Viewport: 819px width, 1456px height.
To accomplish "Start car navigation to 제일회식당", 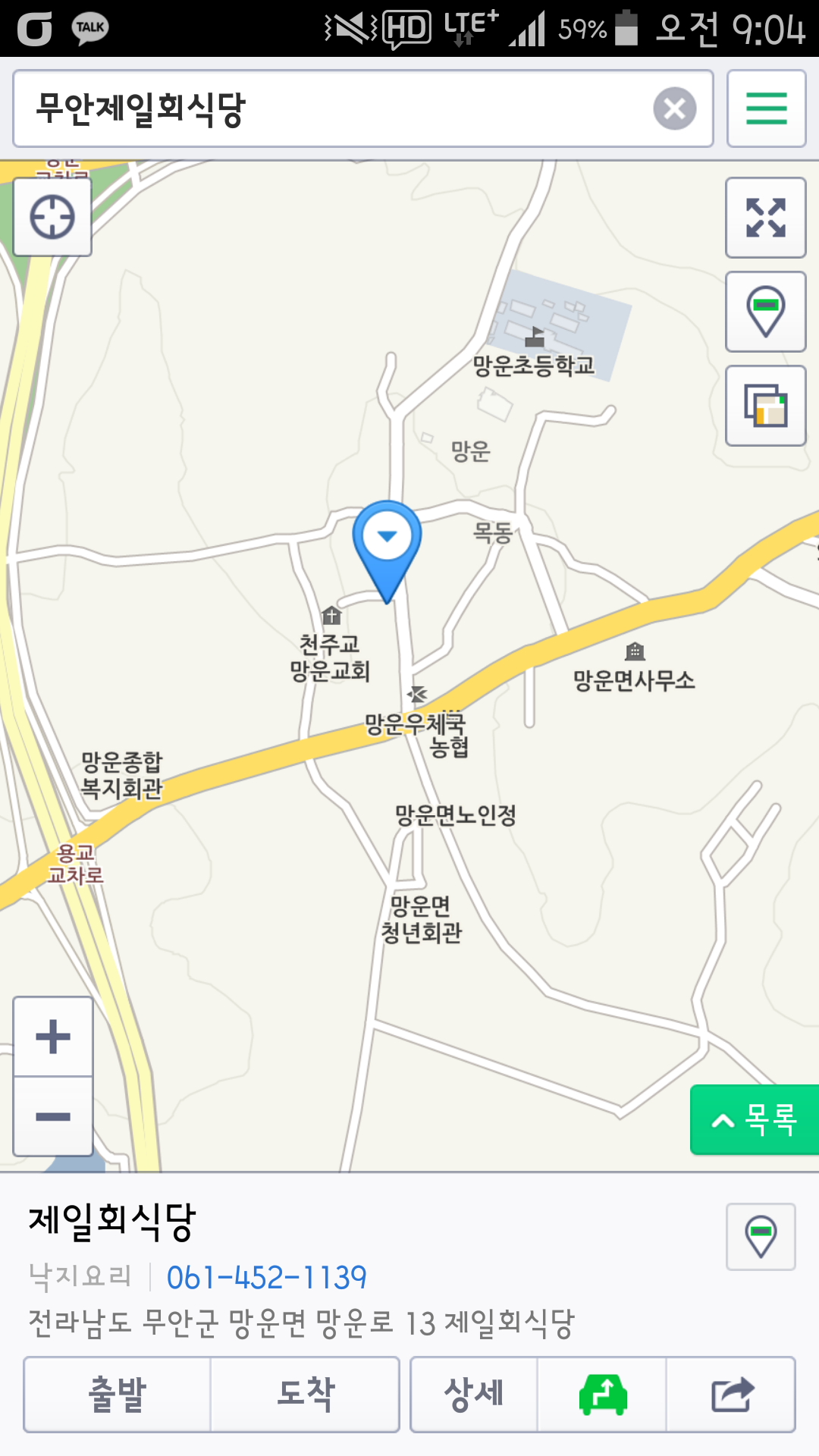I will click(602, 1395).
